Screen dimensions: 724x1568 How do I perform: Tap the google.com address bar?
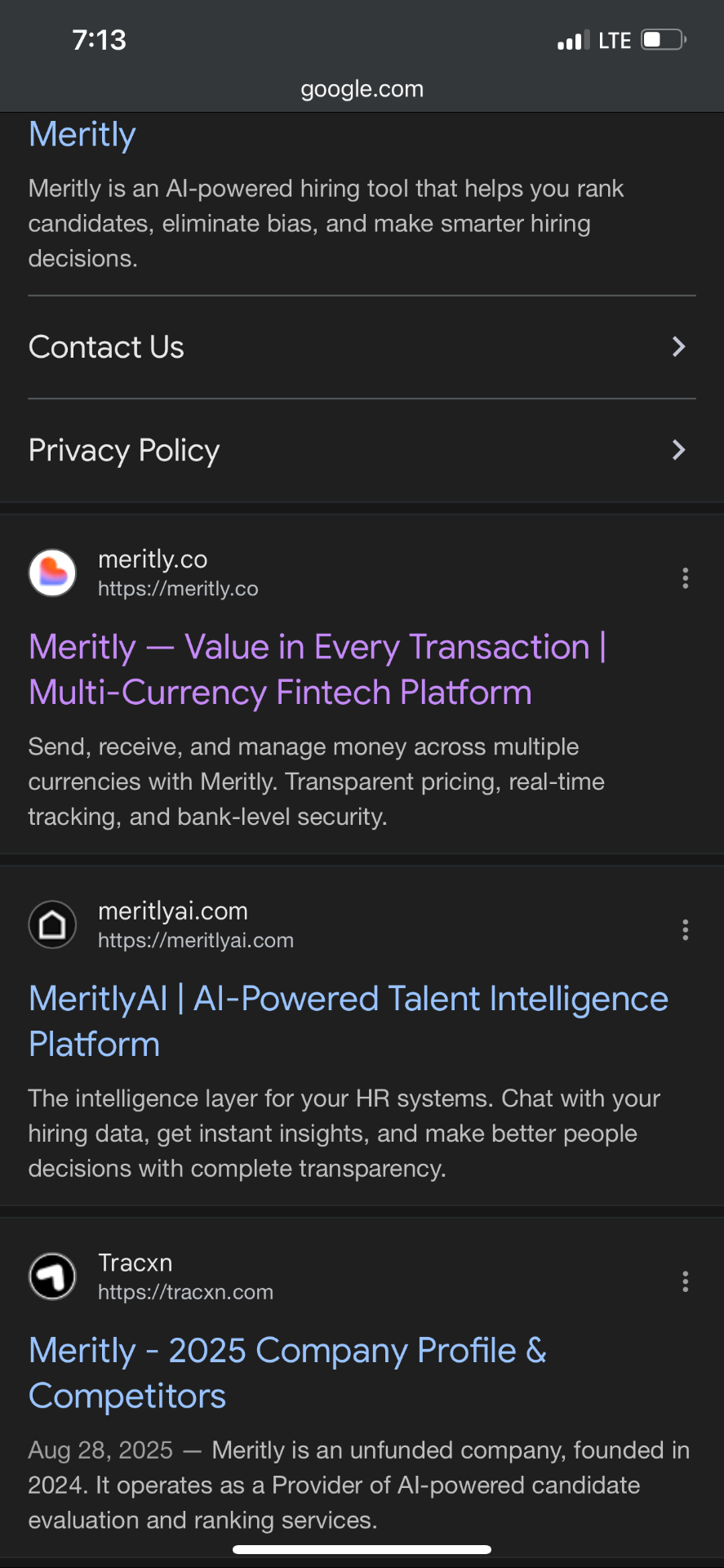click(x=362, y=89)
